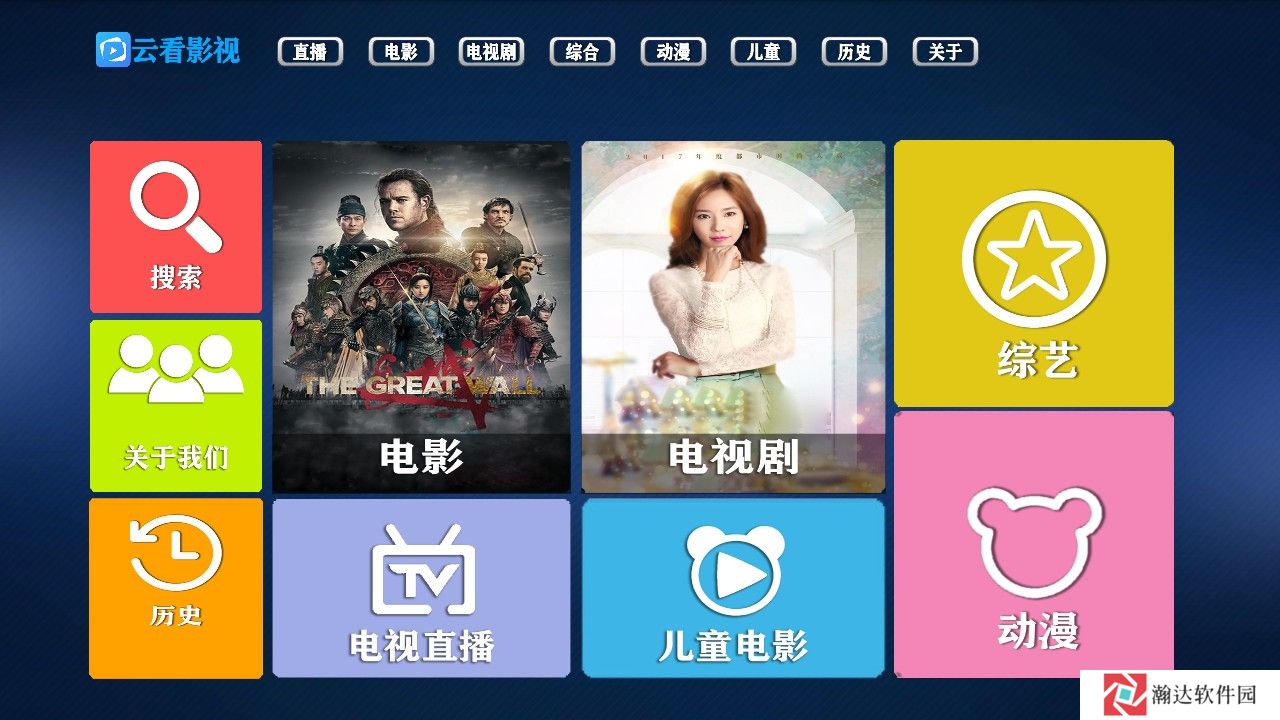This screenshot has width=1280, height=720.
Task: Open the 关于 top tab
Action: click(945, 52)
